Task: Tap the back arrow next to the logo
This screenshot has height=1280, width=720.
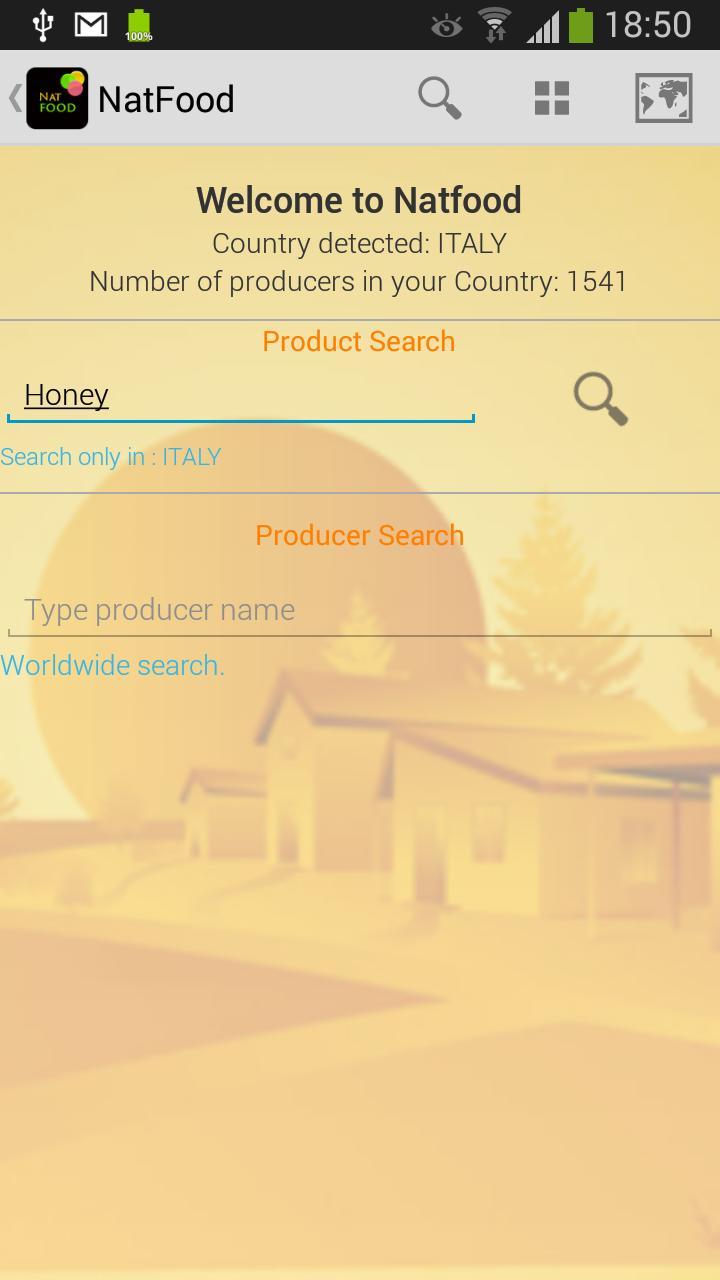Action: (x=13, y=97)
